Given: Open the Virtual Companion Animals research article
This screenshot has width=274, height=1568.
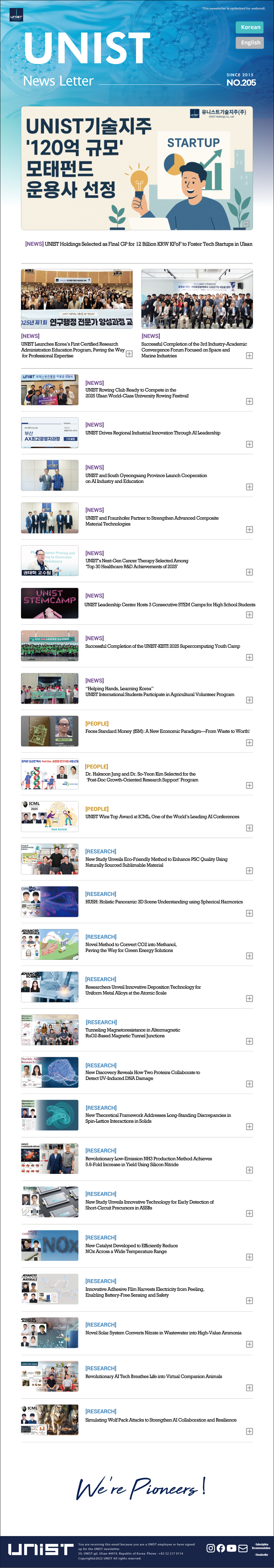Looking at the screenshot, I should [x=153, y=1376].
